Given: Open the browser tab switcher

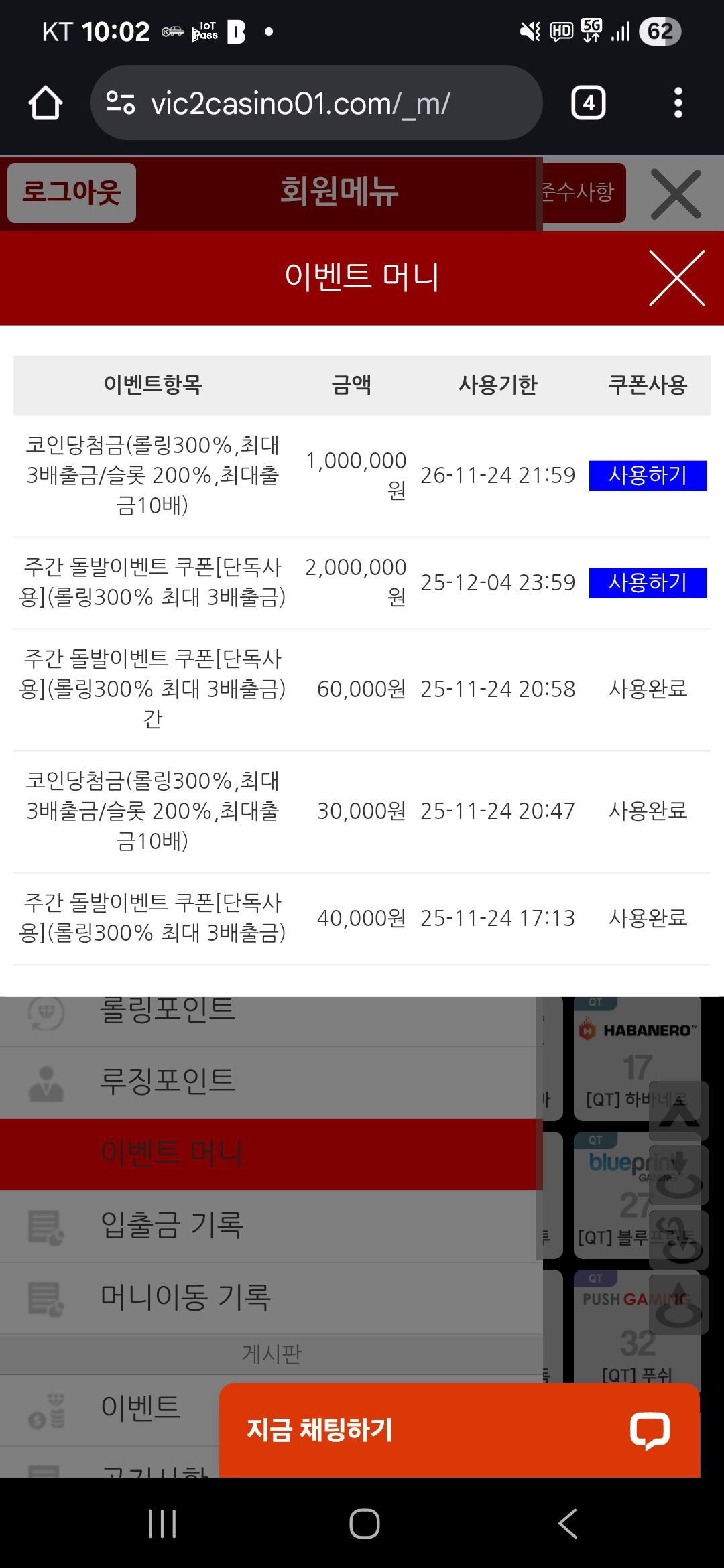Looking at the screenshot, I should pos(588,103).
